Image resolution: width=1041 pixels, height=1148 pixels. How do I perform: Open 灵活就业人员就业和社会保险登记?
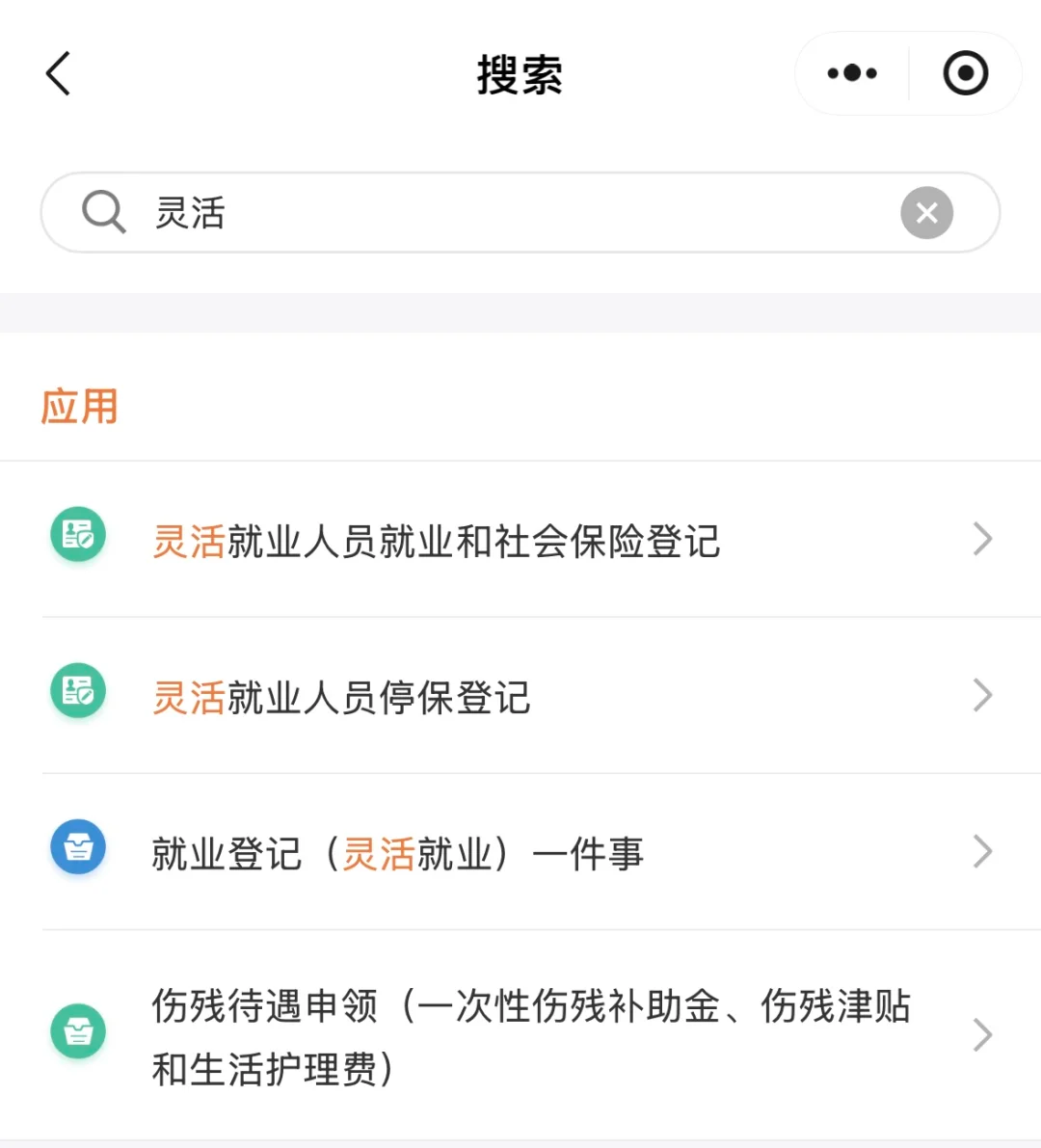pos(520,540)
